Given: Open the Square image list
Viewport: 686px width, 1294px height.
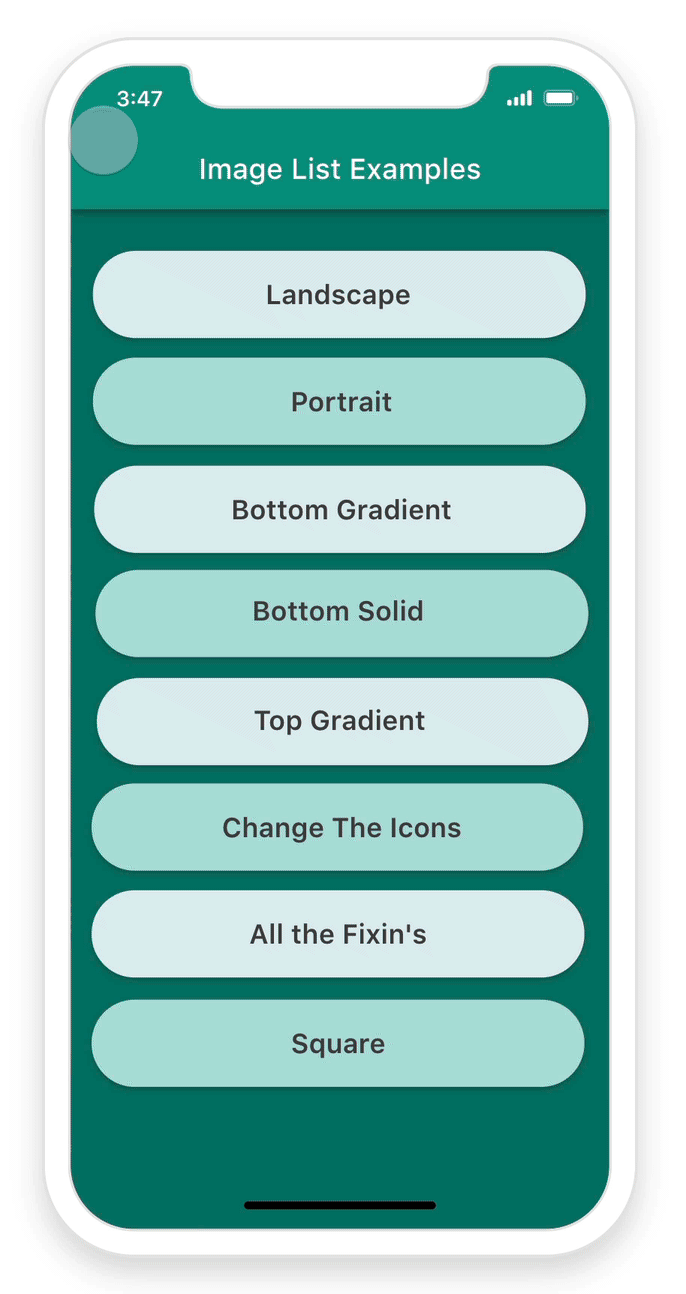Looking at the screenshot, I should click(338, 1043).
